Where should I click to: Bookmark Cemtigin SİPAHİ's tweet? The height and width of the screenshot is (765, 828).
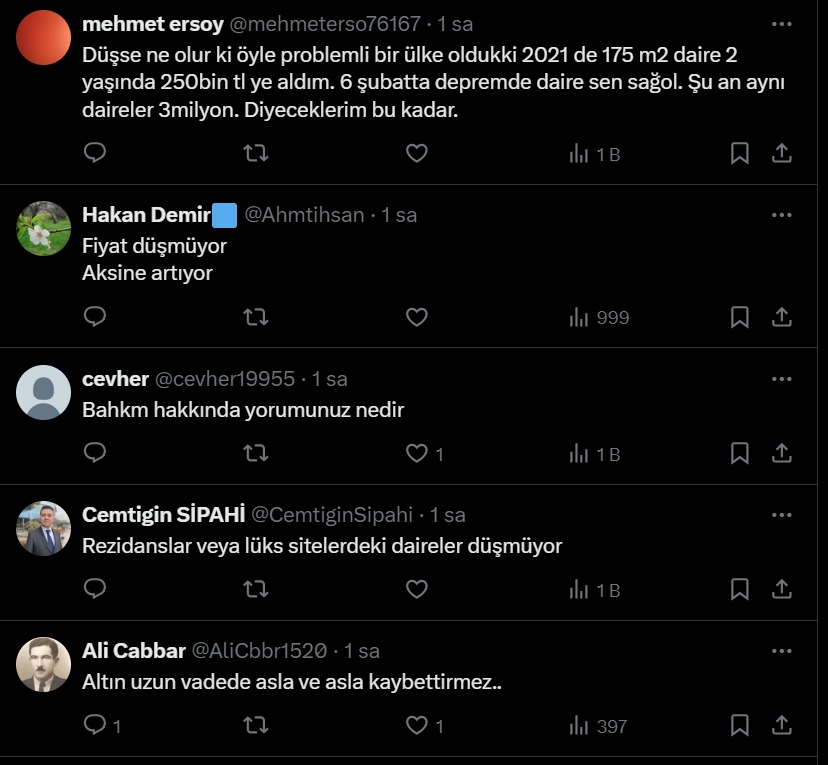(x=740, y=590)
